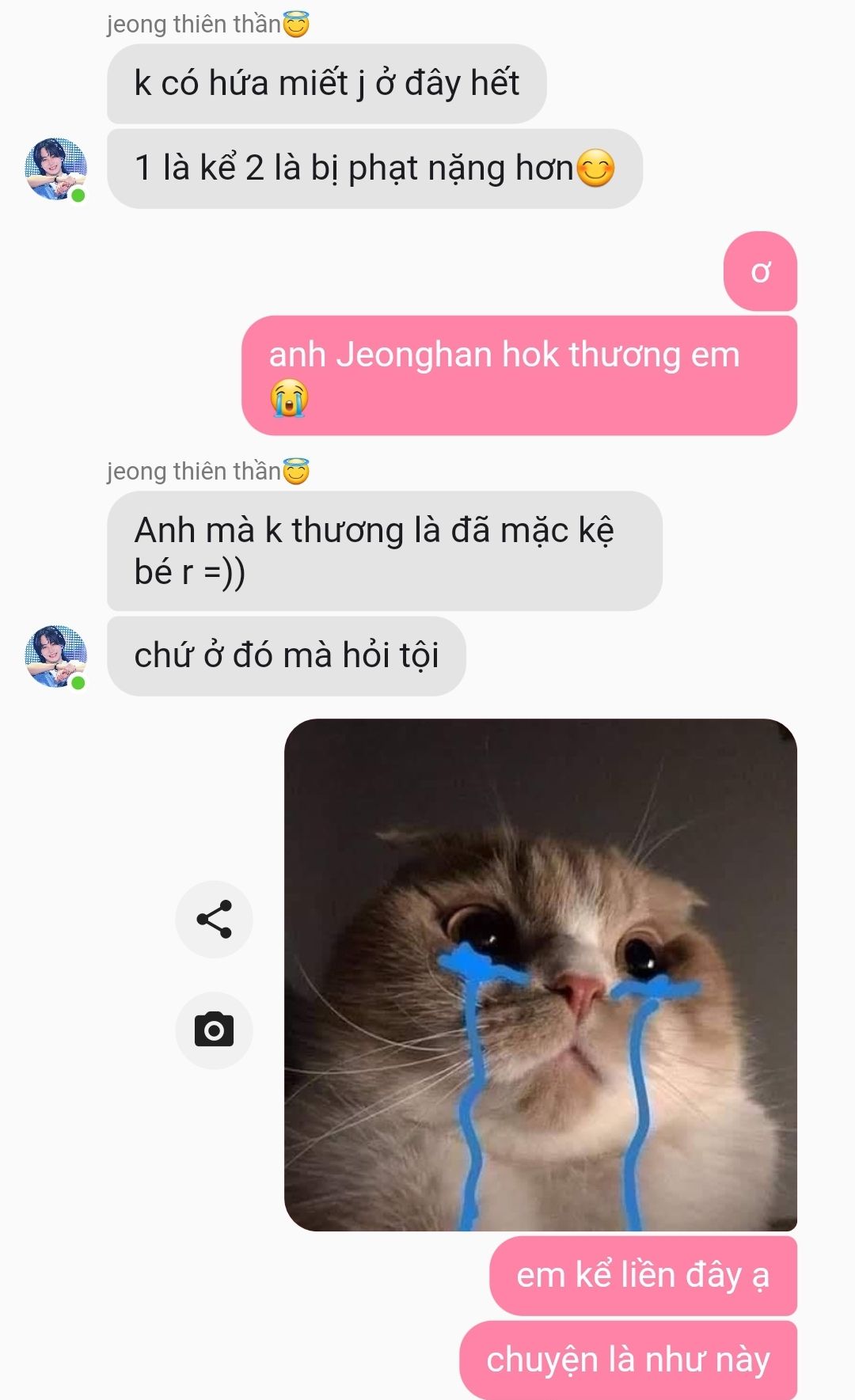Tap the share icon beside the cat image
This screenshot has width=855, height=1400.
[x=214, y=919]
